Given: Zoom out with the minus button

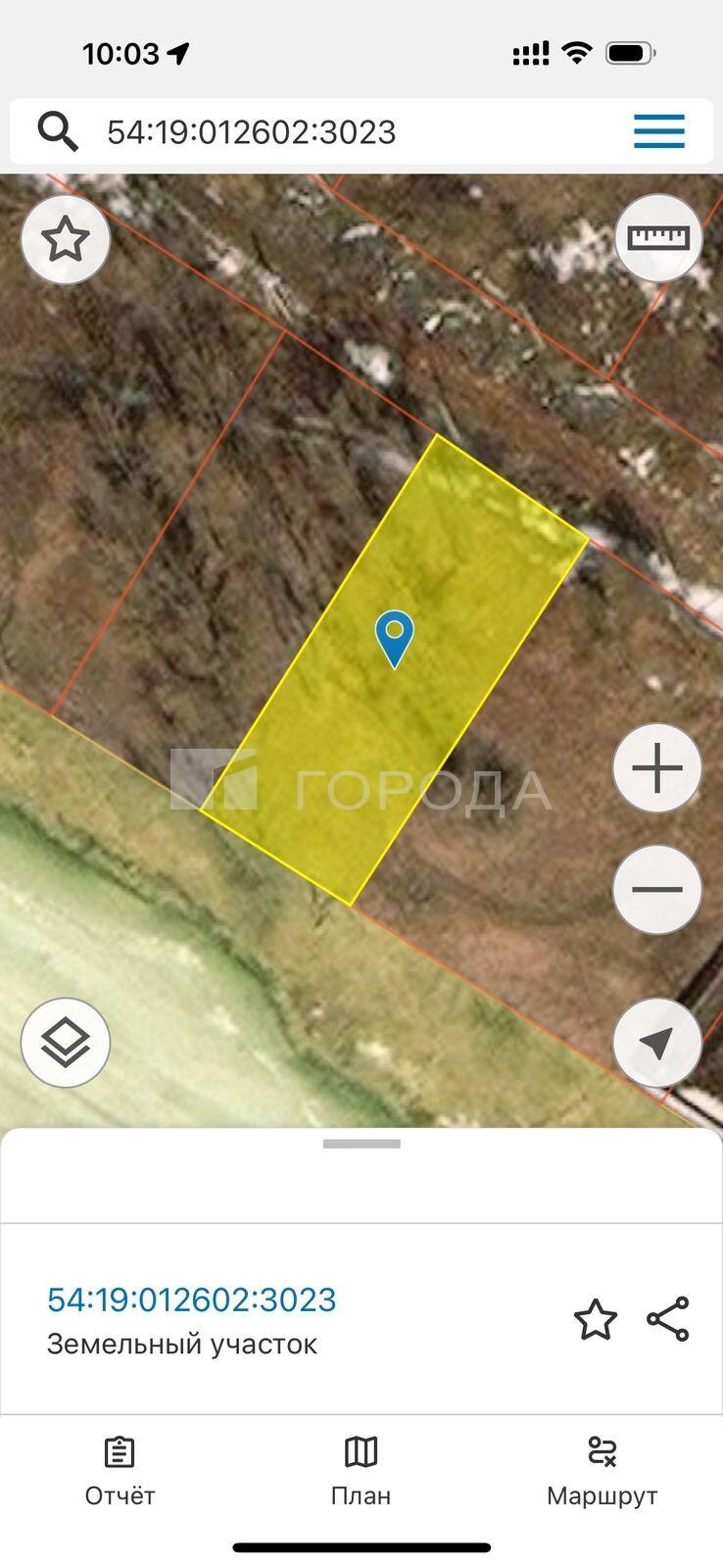Looking at the screenshot, I should point(657,890).
